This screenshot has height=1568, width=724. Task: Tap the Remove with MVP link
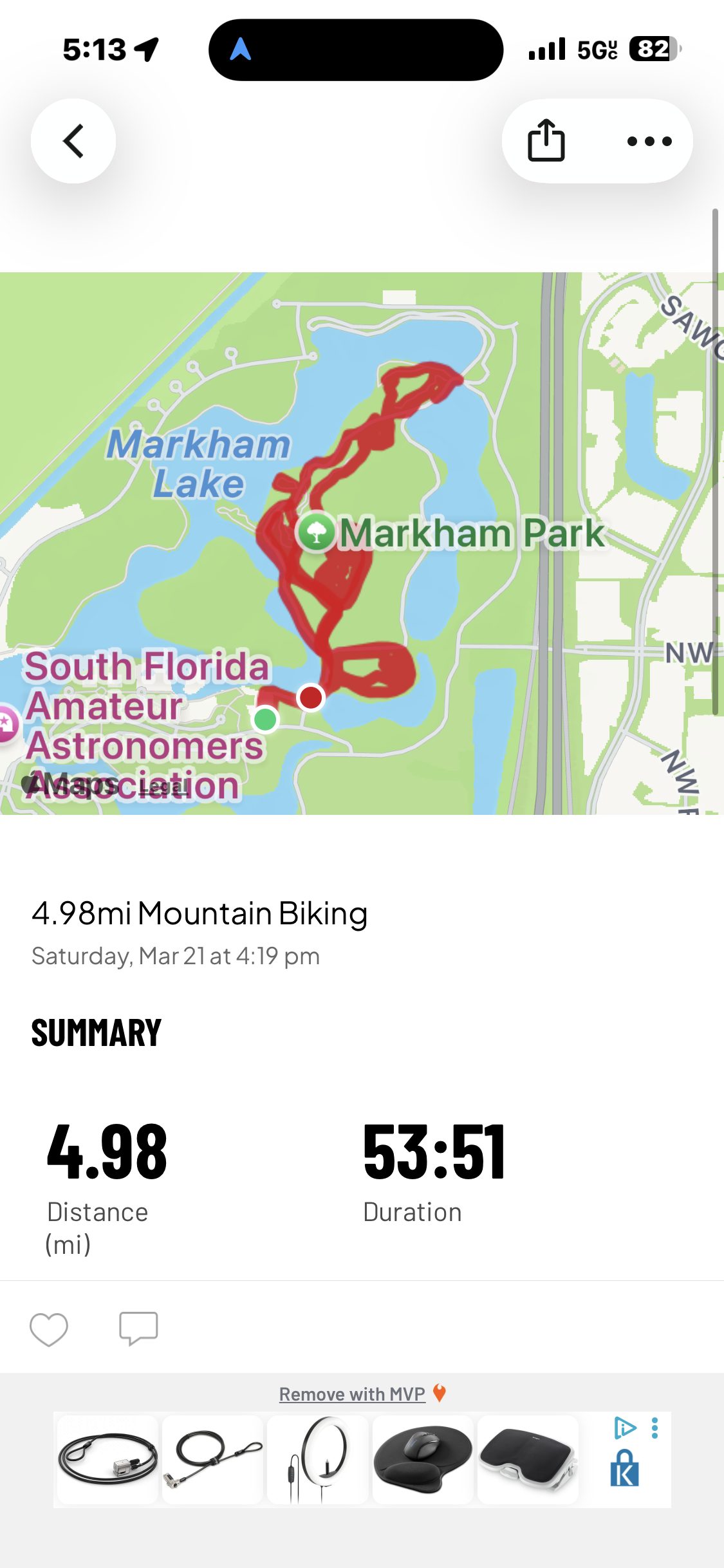[x=352, y=1394]
